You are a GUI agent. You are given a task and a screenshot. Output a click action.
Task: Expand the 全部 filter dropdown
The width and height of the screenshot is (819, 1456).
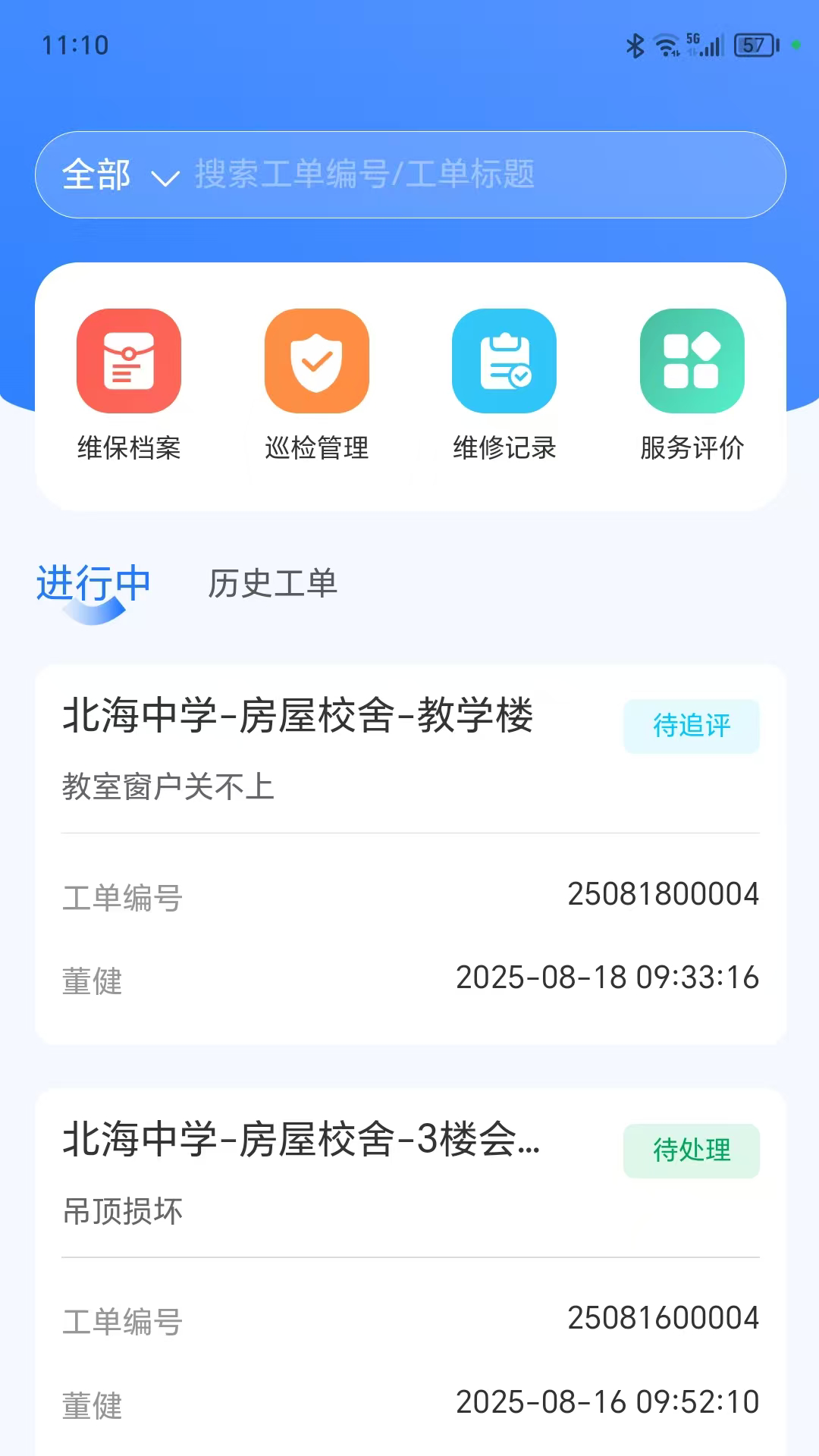(x=97, y=175)
